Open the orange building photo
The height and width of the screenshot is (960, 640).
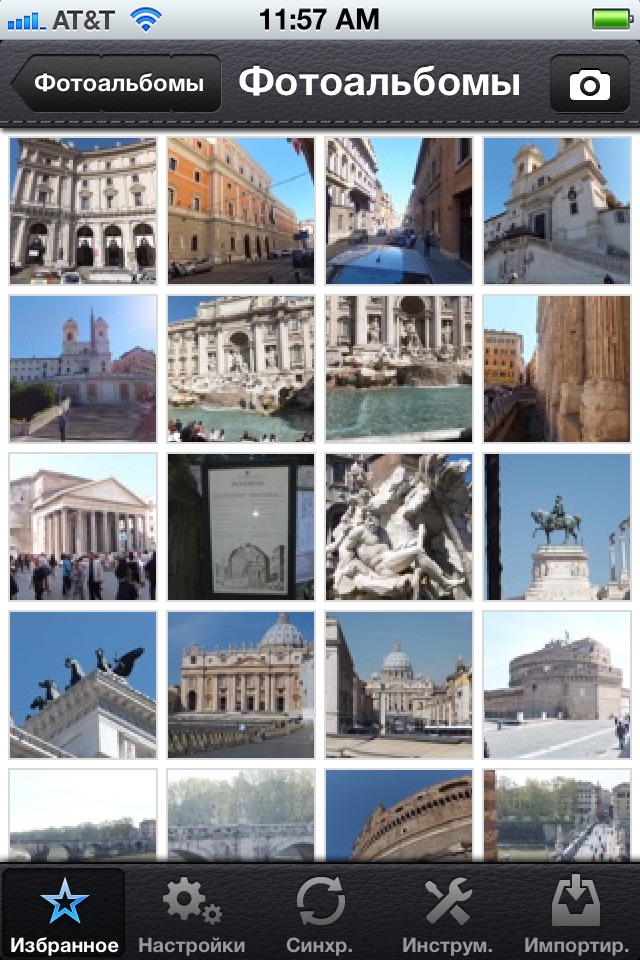(241, 211)
